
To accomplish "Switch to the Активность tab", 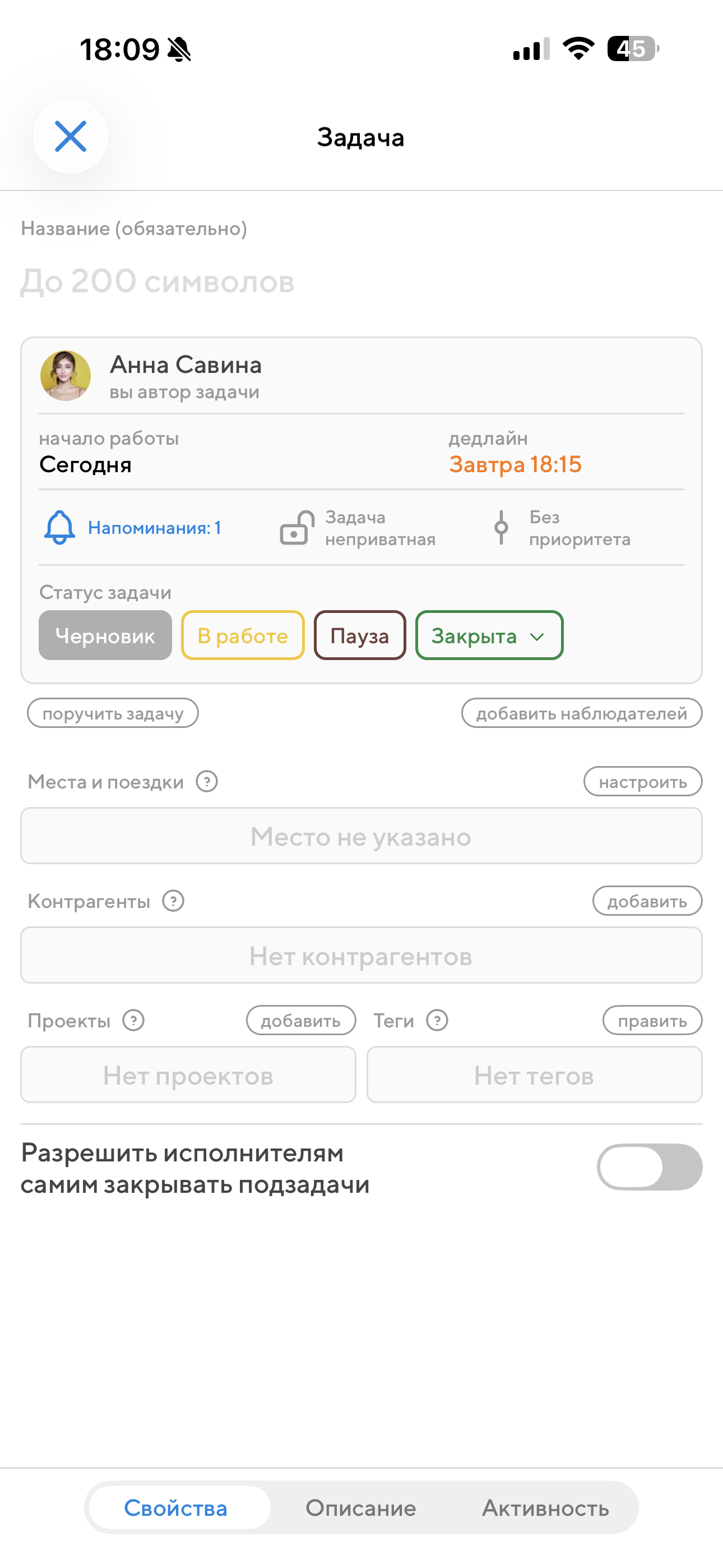I will pyautogui.click(x=545, y=1508).
